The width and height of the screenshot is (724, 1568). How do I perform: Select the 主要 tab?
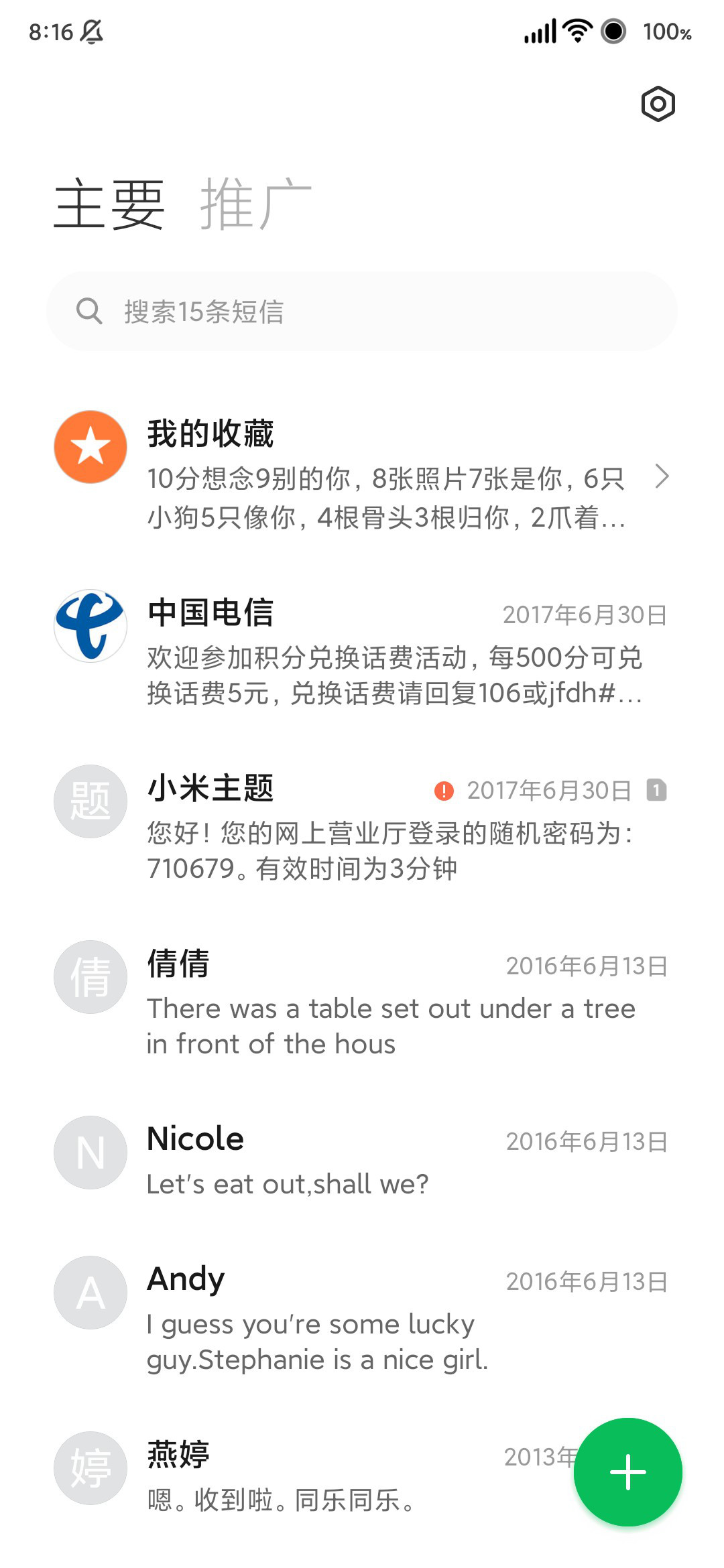tap(109, 204)
